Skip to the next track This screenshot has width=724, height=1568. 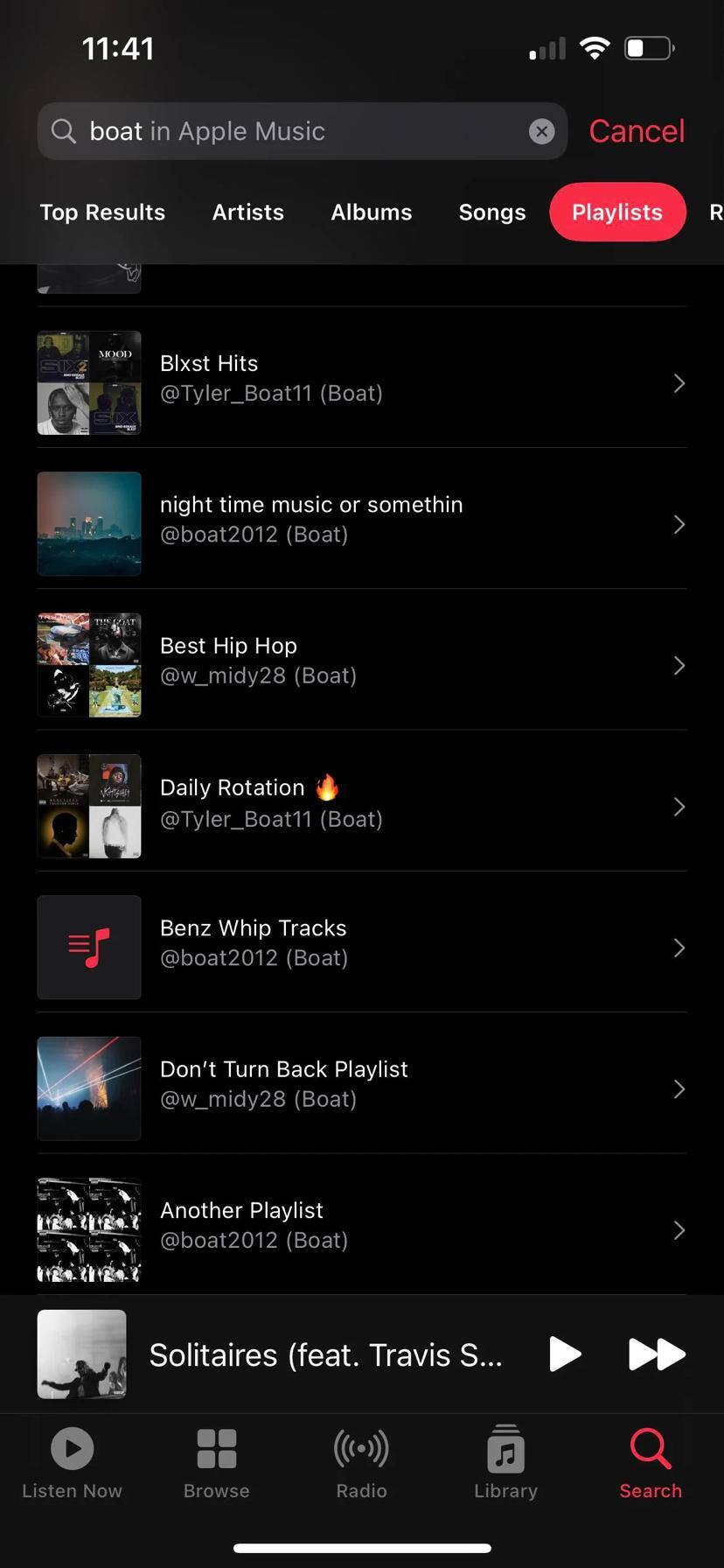tap(657, 1354)
